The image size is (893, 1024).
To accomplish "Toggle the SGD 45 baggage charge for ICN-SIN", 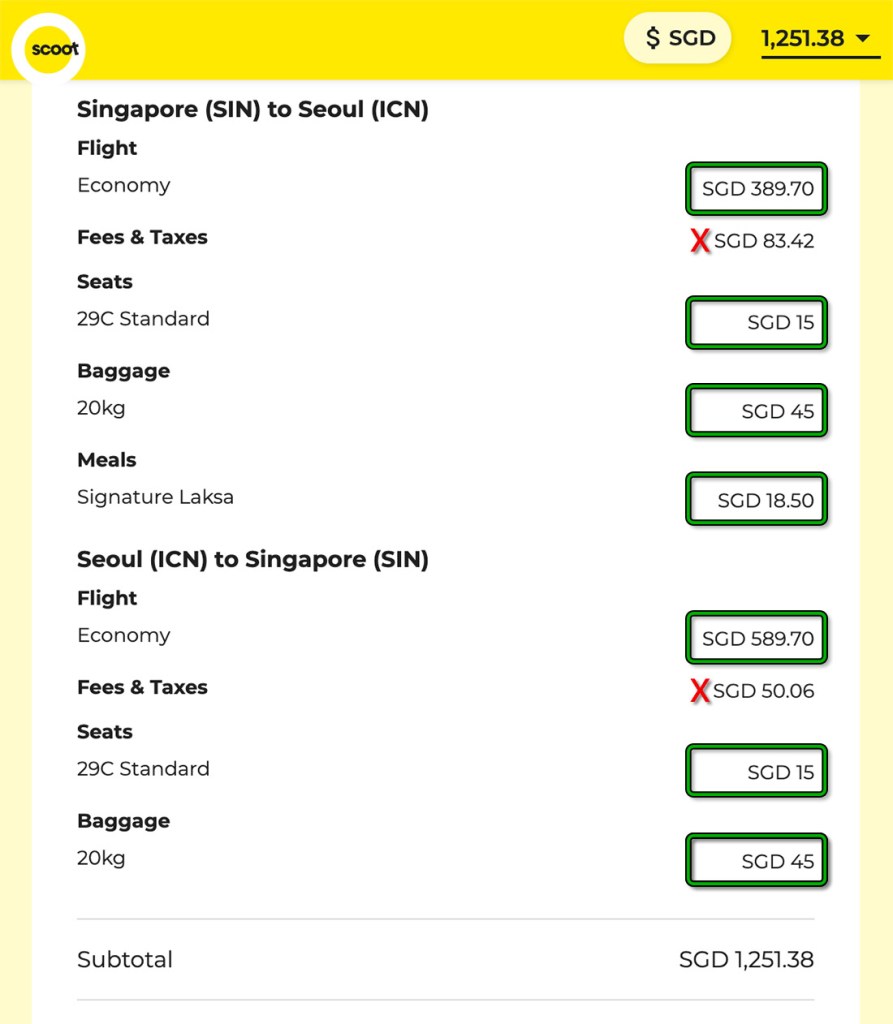I will click(756, 859).
